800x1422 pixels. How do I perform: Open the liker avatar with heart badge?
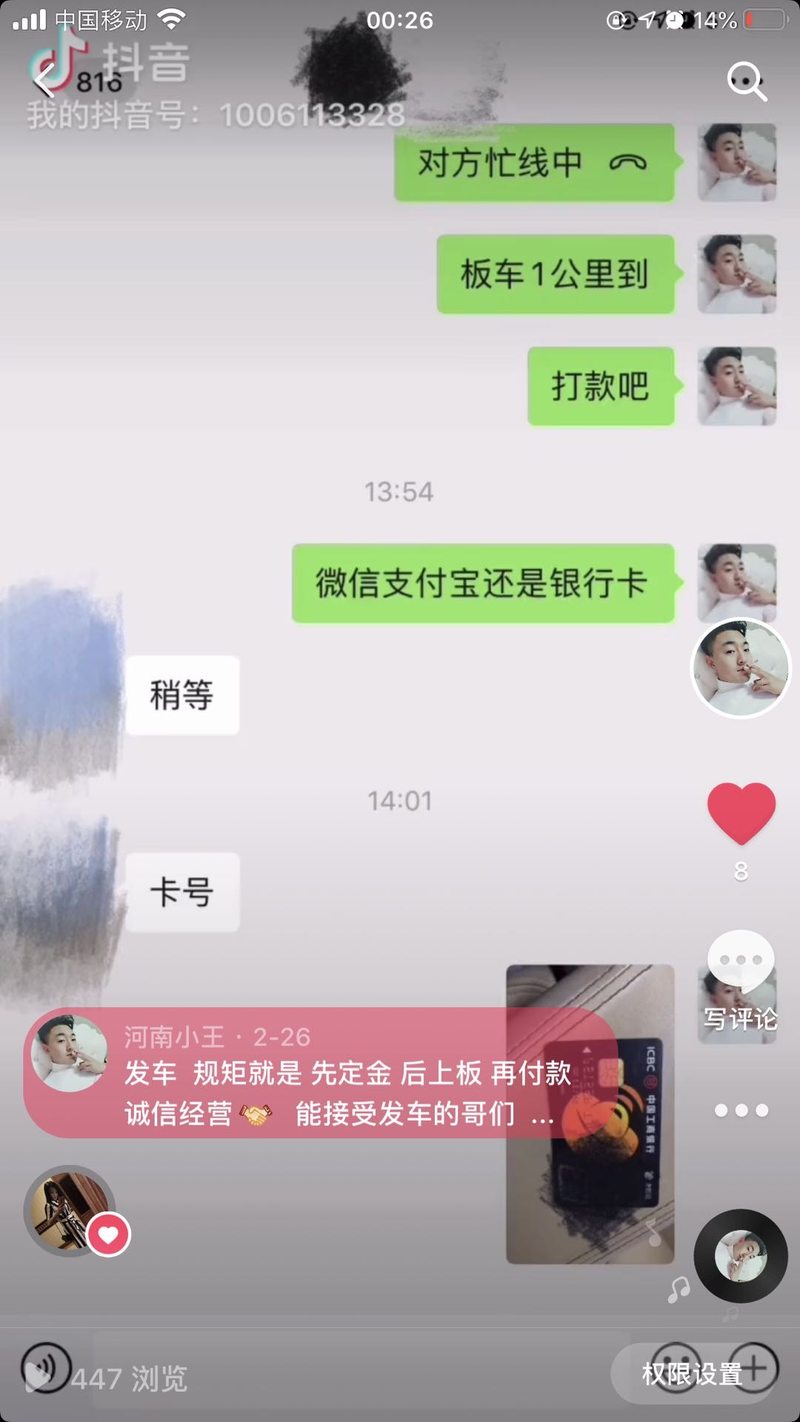(70, 1211)
